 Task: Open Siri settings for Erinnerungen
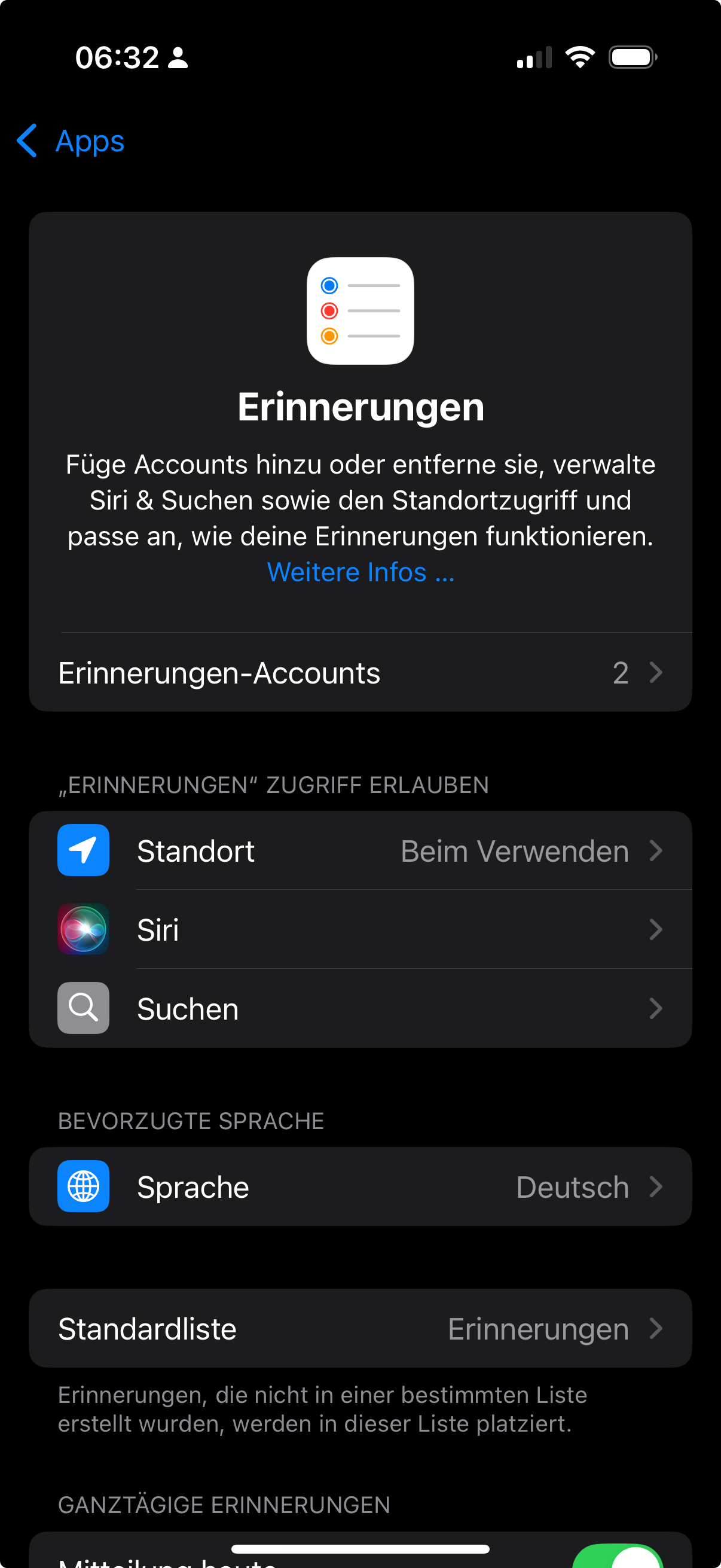coord(360,929)
